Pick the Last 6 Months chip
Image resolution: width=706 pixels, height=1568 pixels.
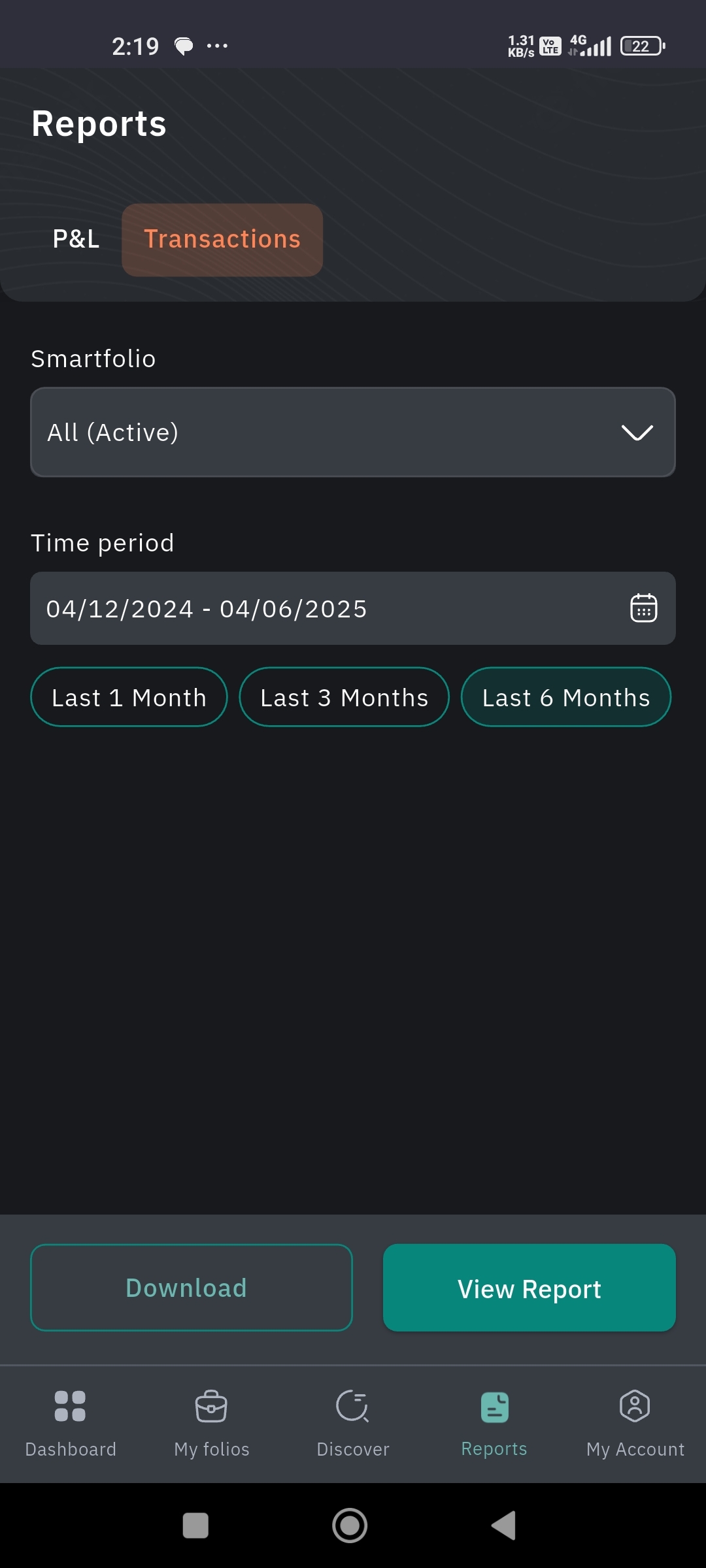pyautogui.click(x=566, y=697)
